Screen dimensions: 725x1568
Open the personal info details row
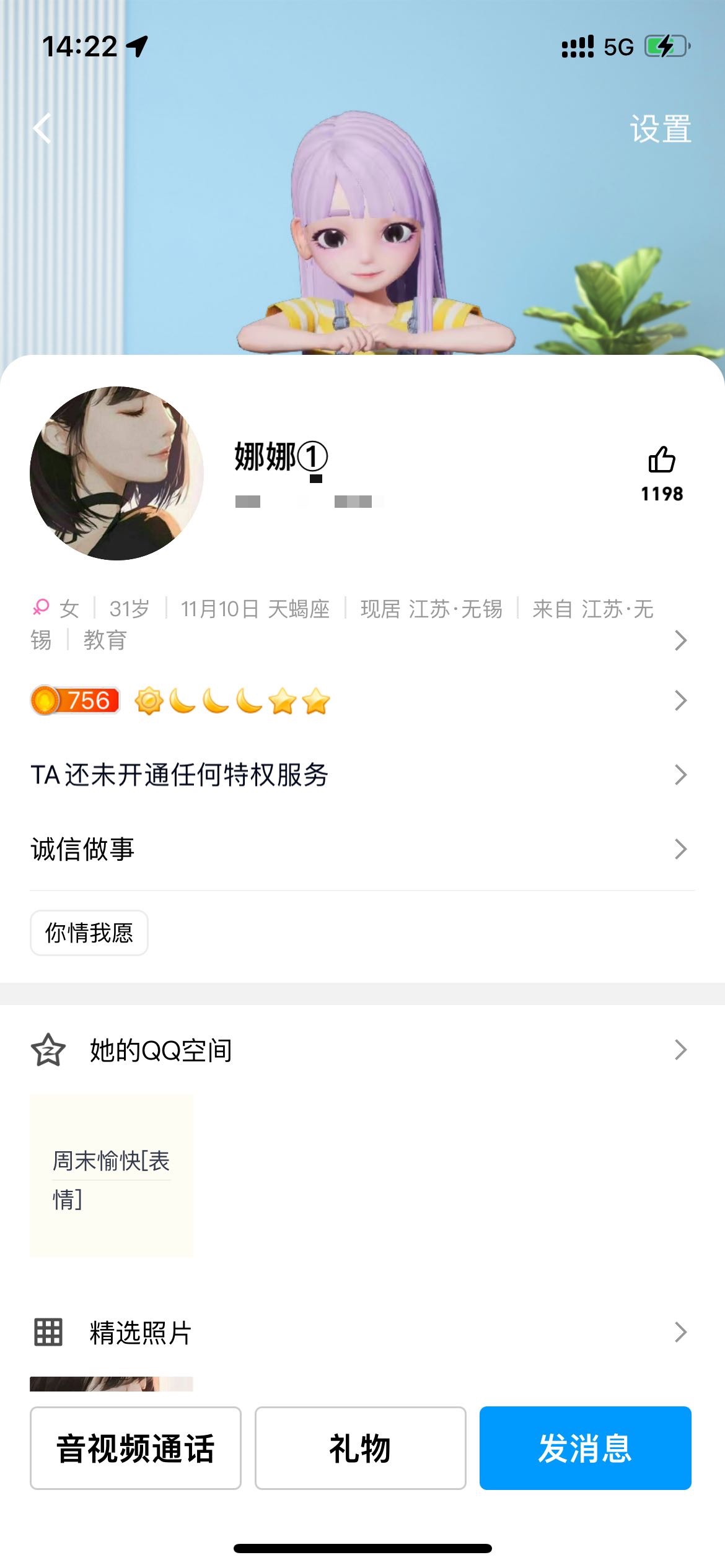pyautogui.click(x=359, y=624)
